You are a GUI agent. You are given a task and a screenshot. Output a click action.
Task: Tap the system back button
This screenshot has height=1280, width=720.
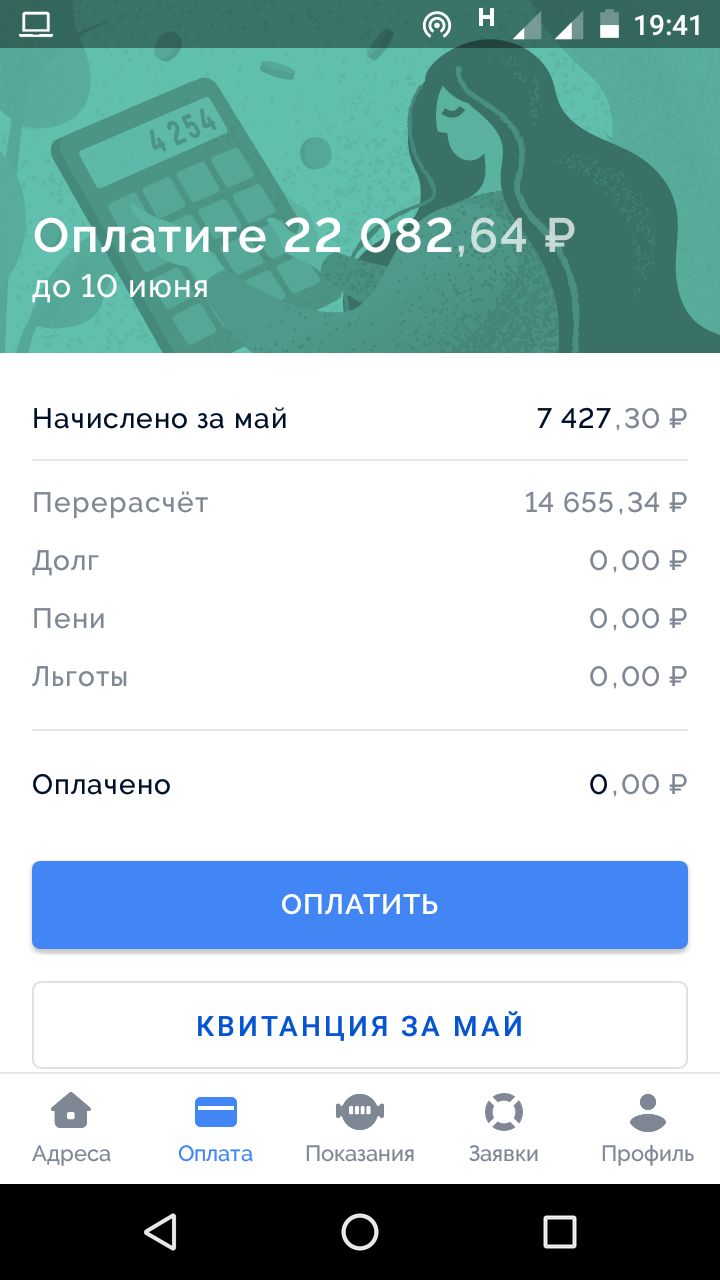point(160,1232)
